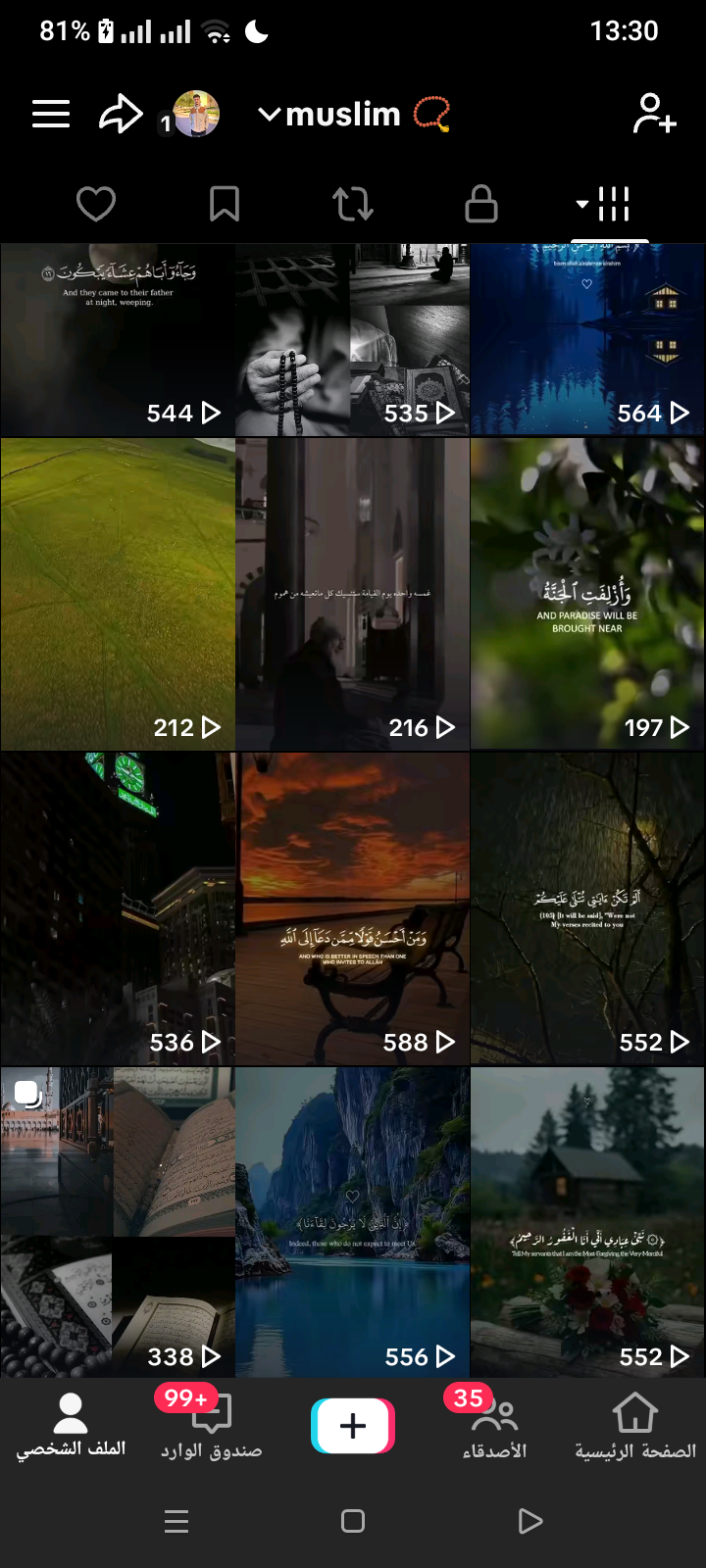The width and height of the screenshot is (706, 1568).
Task: Open add friends icon
Action: click(x=654, y=114)
